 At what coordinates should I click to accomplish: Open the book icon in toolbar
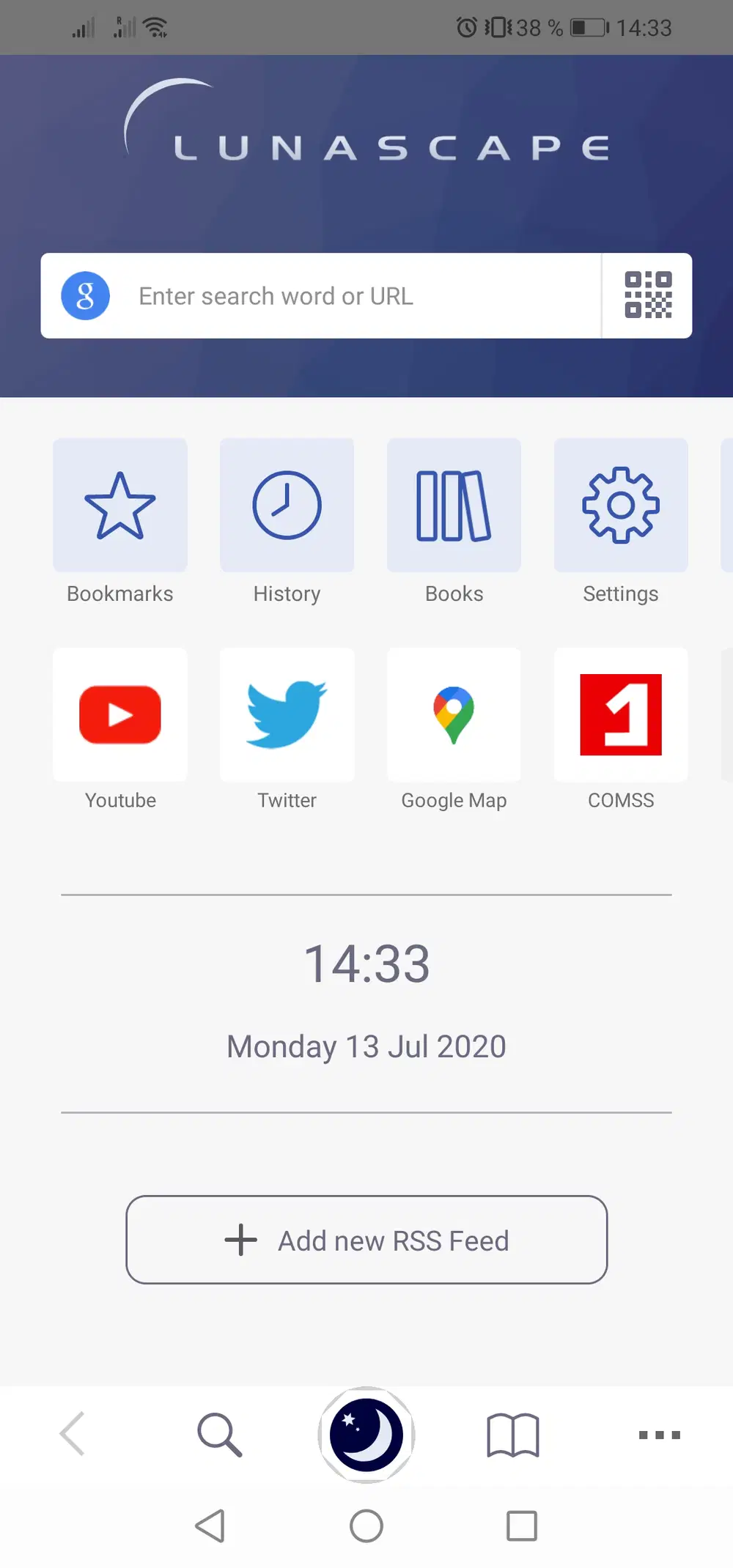(512, 1435)
